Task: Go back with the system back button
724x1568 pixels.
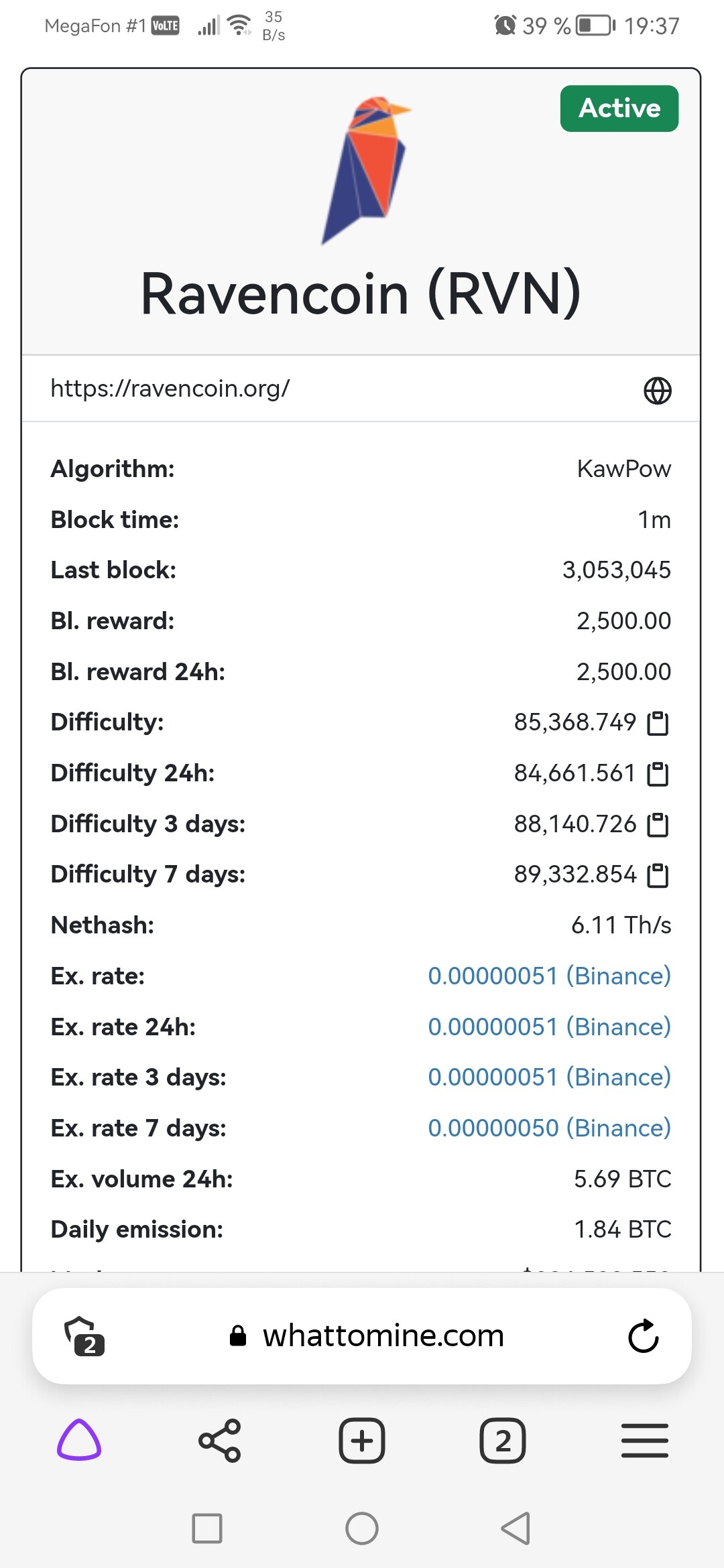Action: pyautogui.click(x=516, y=1528)
